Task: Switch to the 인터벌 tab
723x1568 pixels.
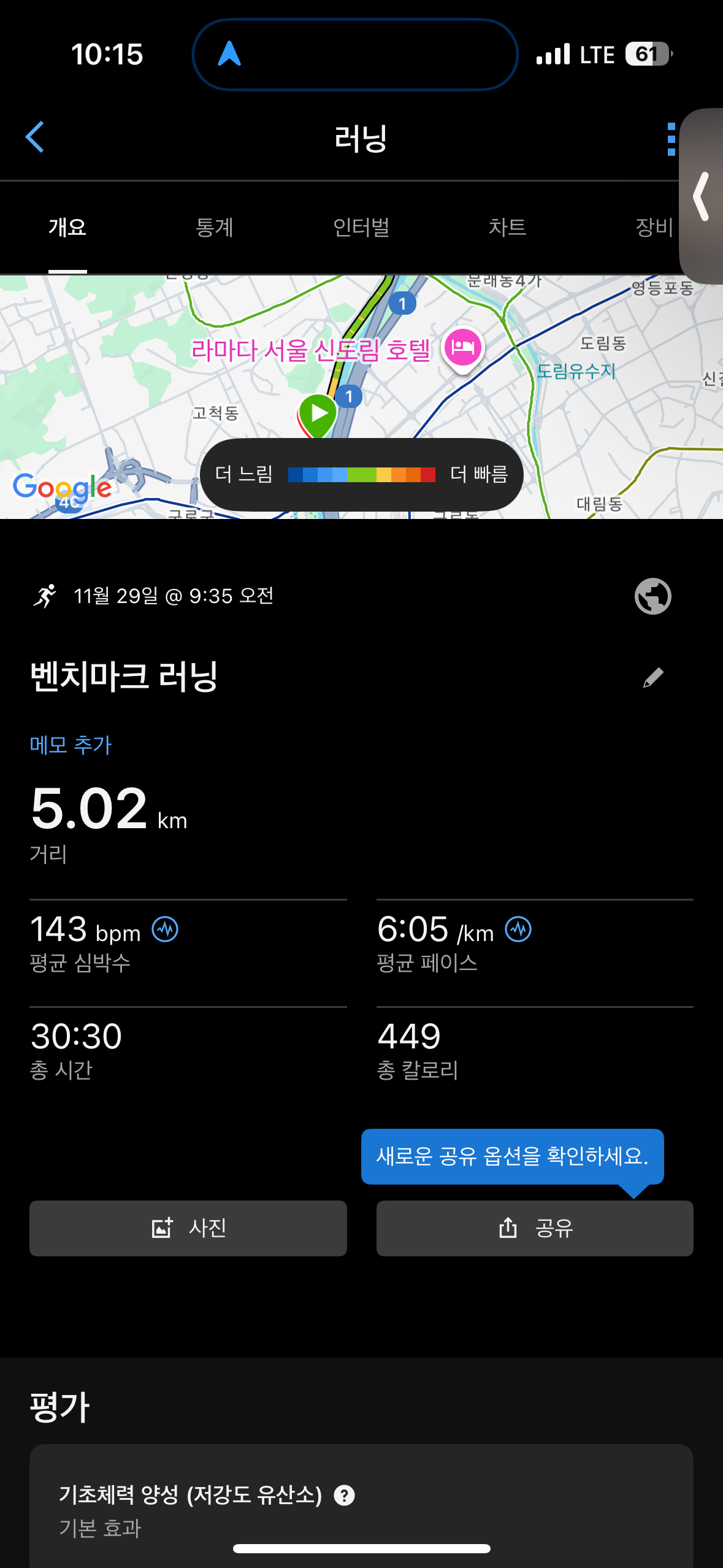Action: coord(361,228)
